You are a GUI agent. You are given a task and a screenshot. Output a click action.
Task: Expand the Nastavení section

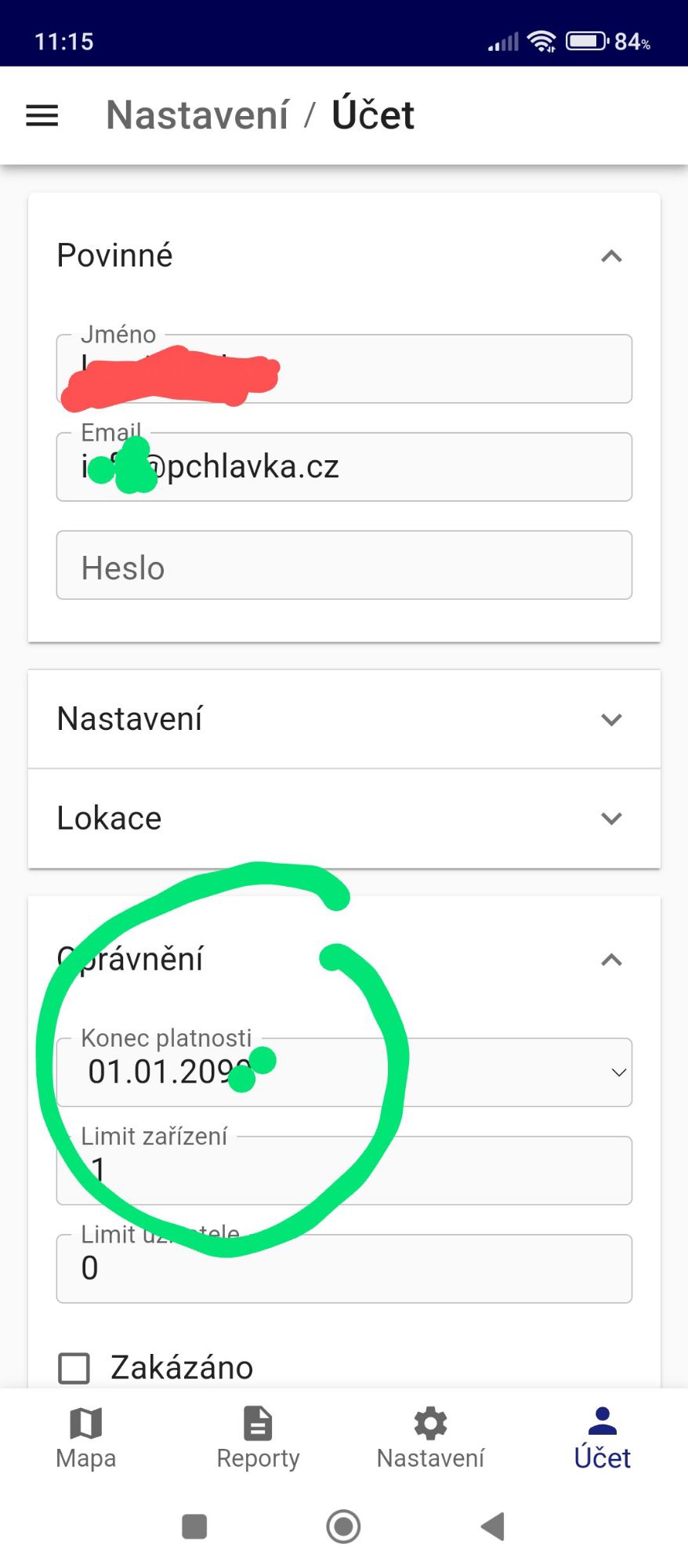pos(344,719)
